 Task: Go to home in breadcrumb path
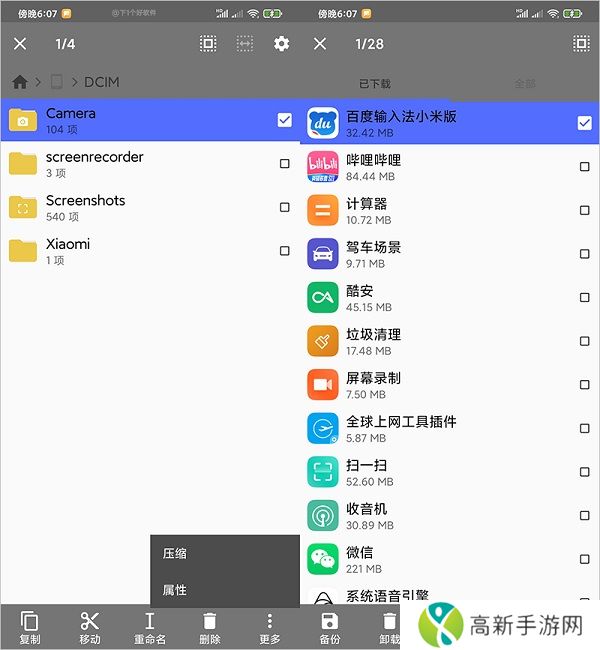coord(19,82)
